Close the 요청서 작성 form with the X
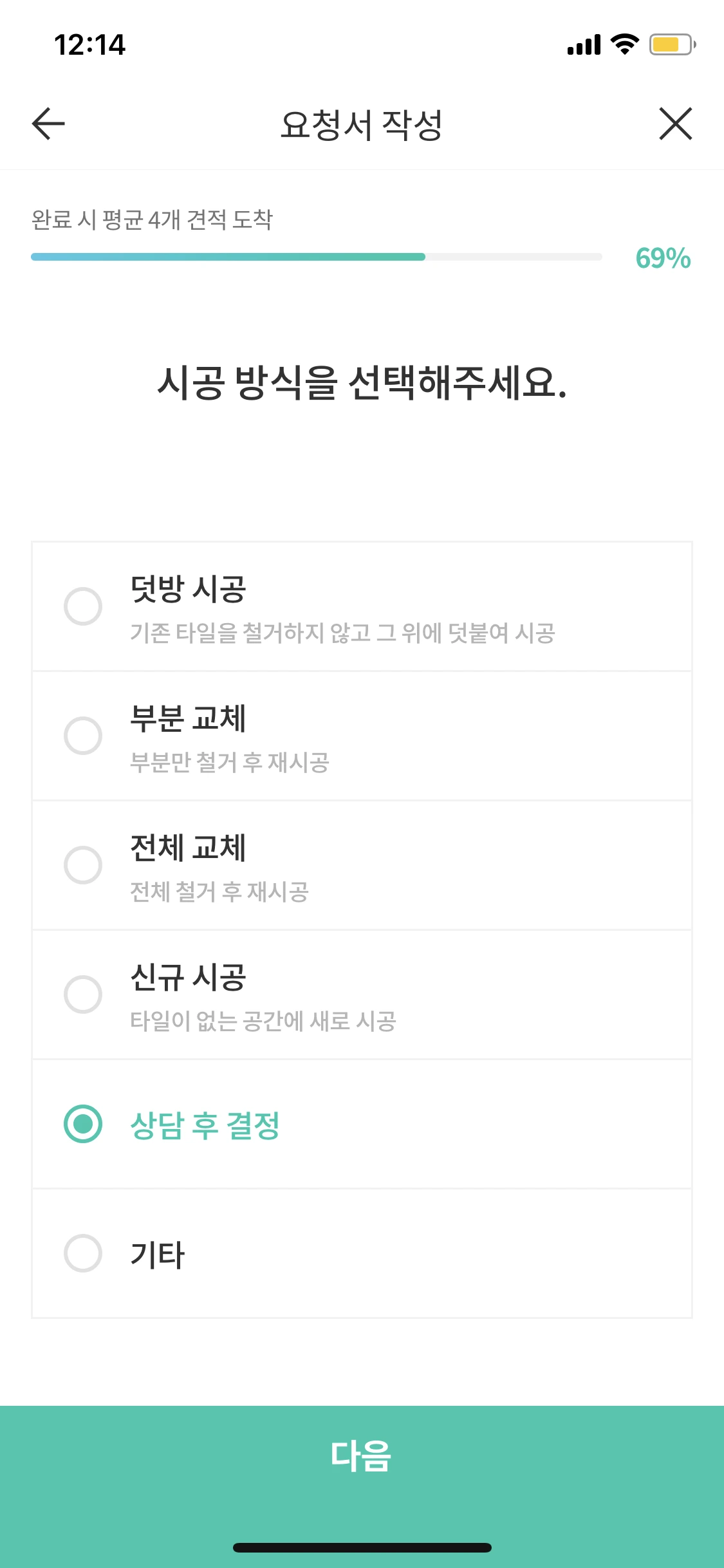724x1568 pixels. point(676,124)
